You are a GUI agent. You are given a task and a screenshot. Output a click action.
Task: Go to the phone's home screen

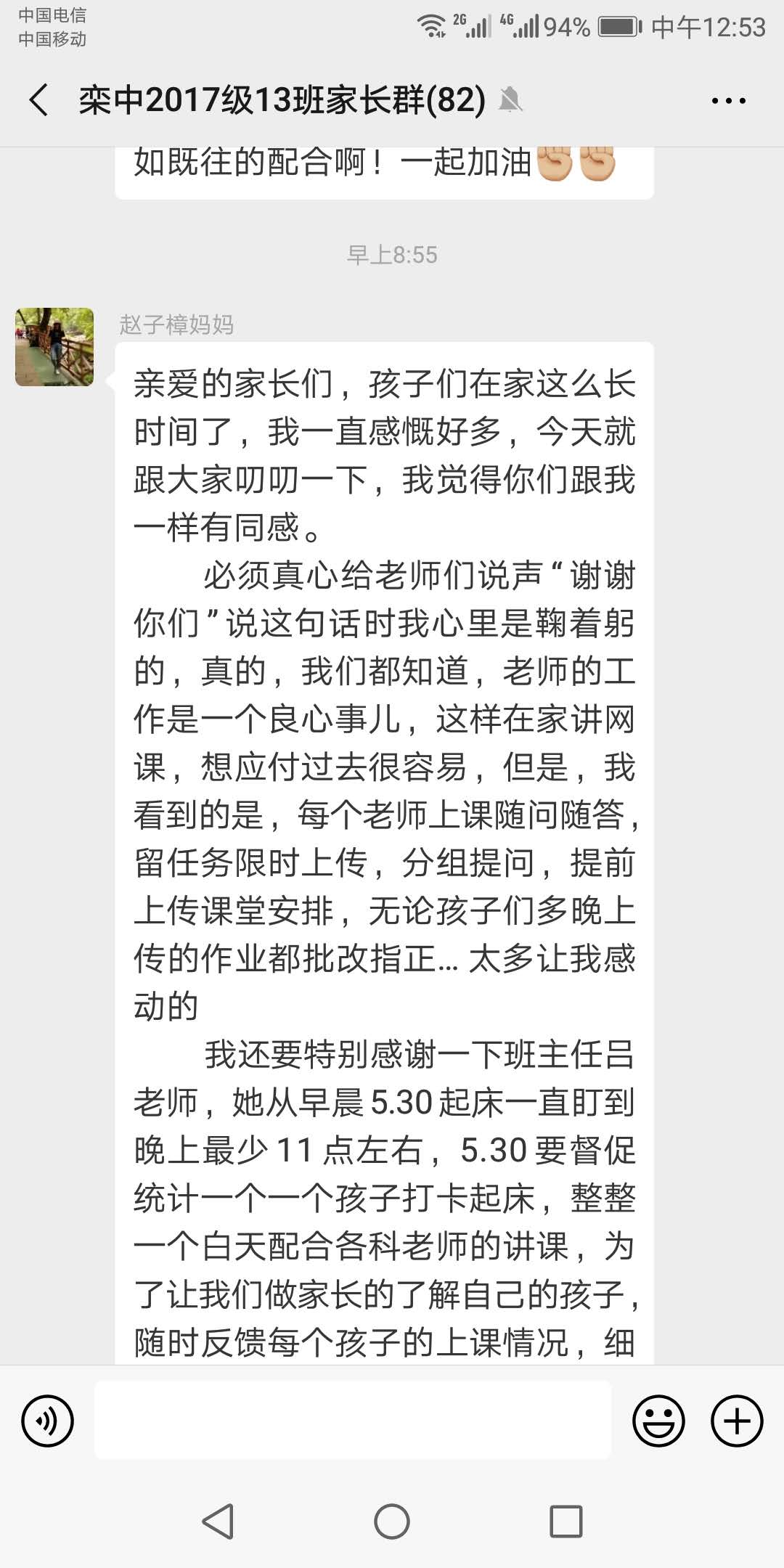click(392, 1521)
